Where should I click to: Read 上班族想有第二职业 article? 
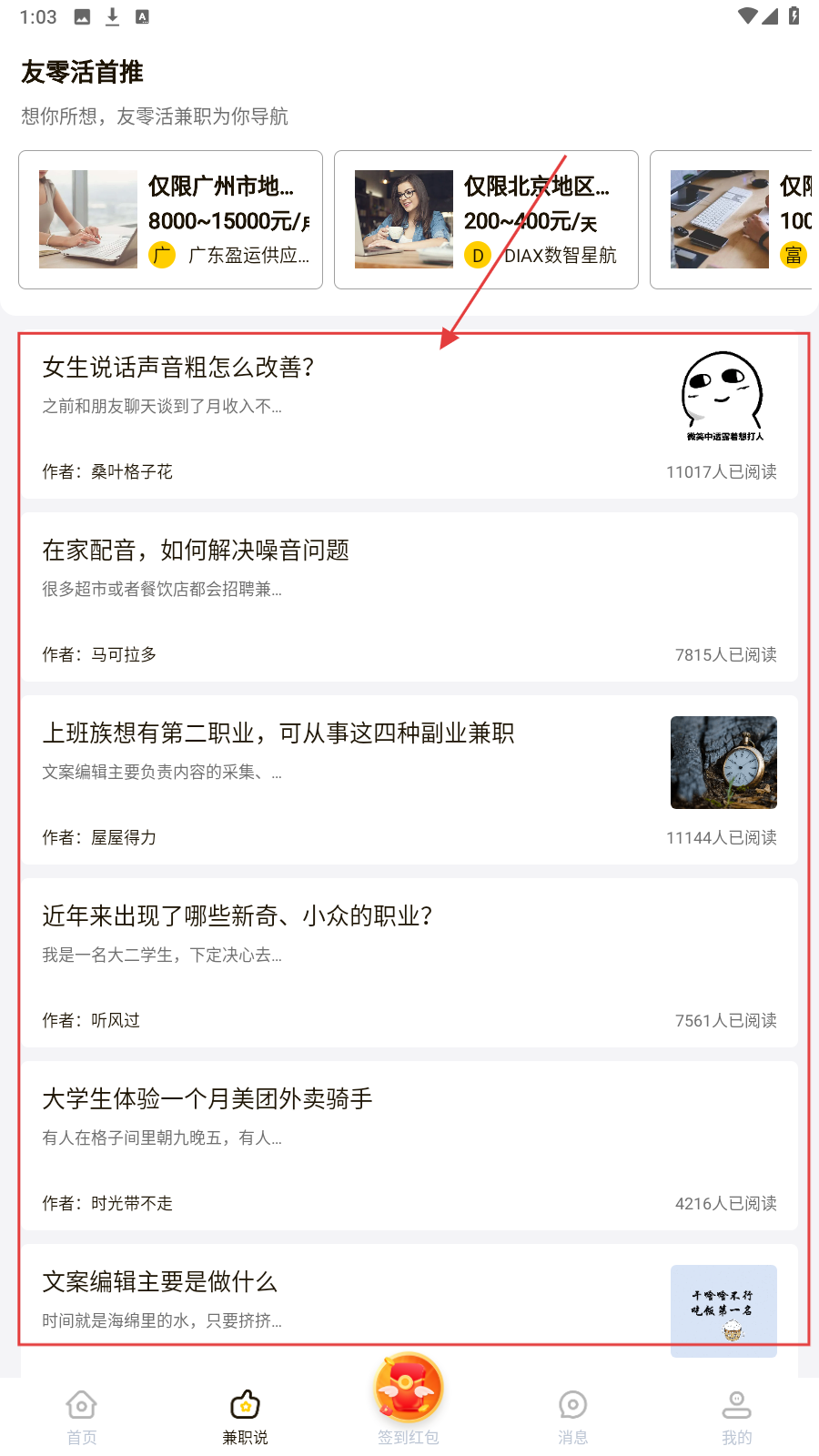pyautogui.click(x=409, y=780)
